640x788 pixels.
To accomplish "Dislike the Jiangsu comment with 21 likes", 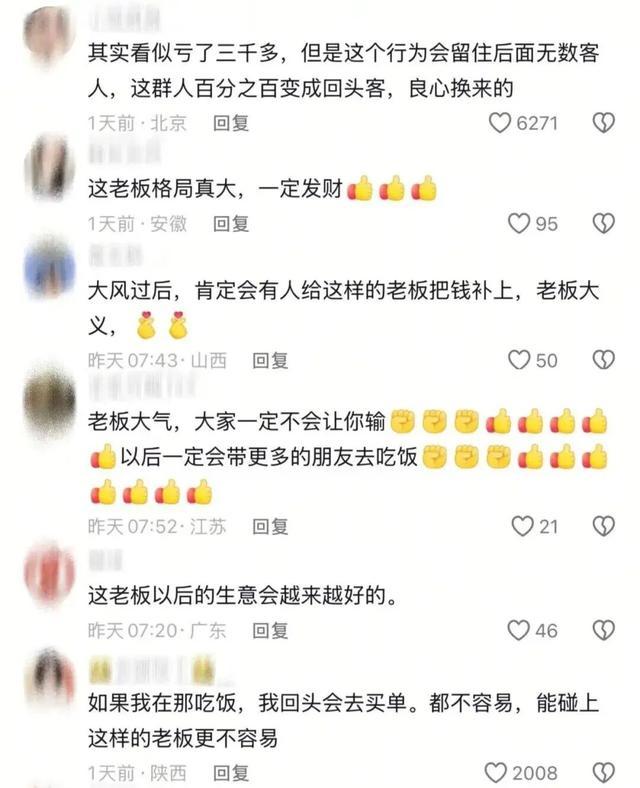I will [x=603, y=526].
